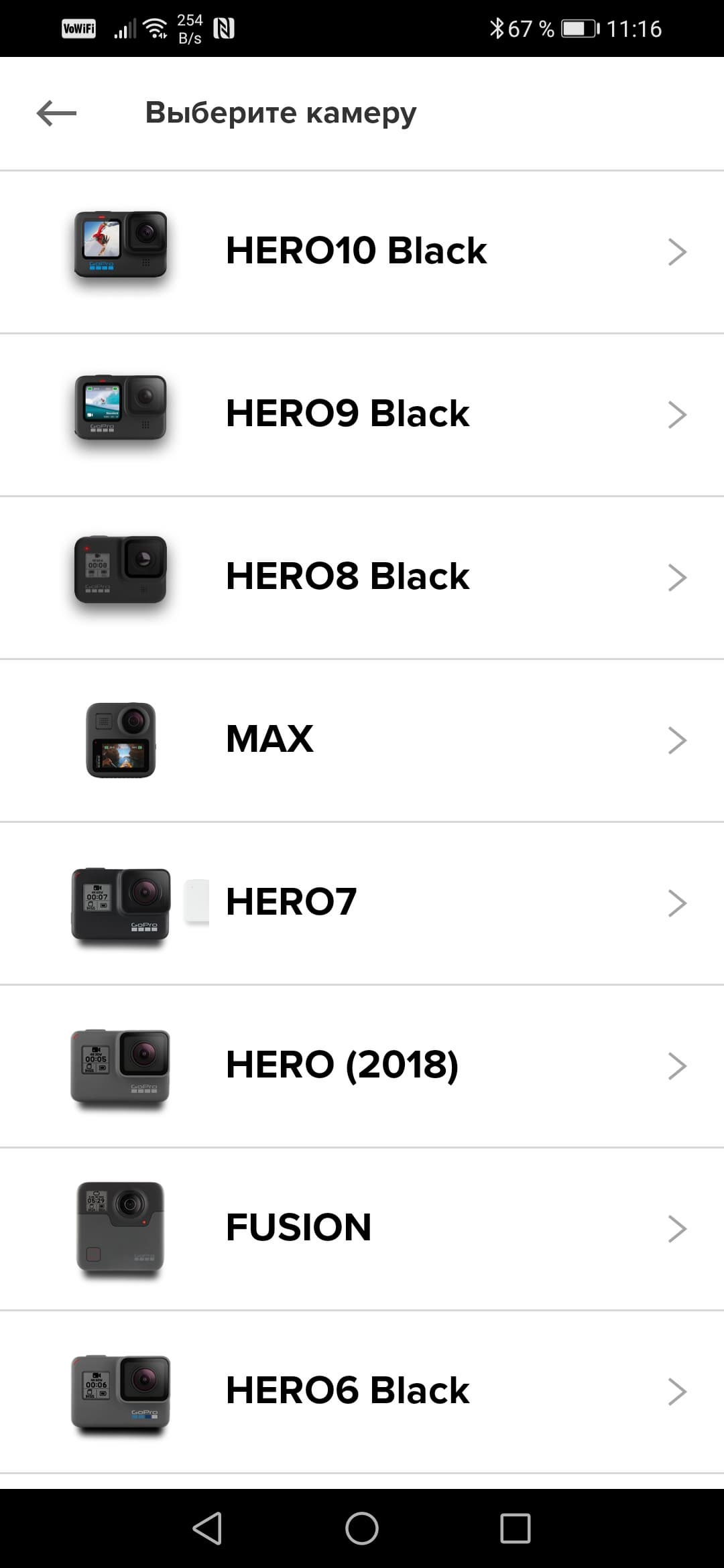Tap the system home button
The image size is (724, 1568).
(362, 1528)
